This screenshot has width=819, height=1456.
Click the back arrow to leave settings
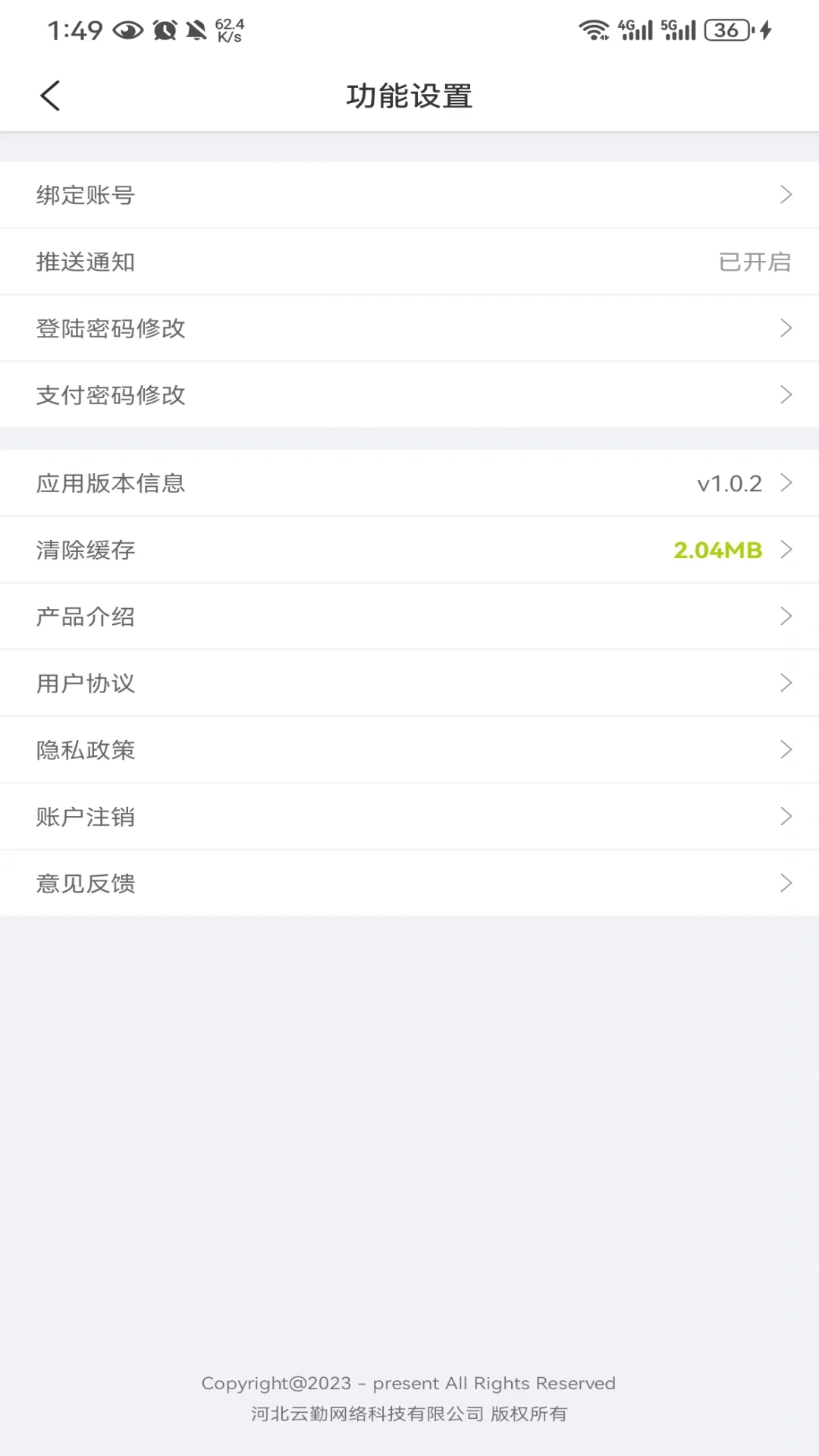click(50, 96)
